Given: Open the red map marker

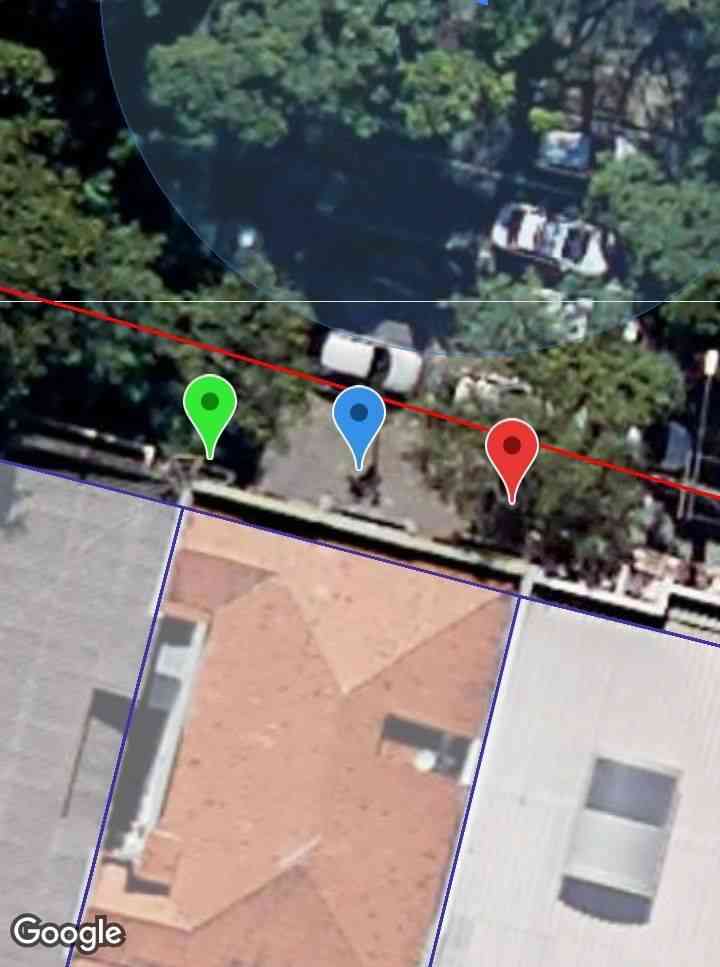Looking at the screenshot, I should coord(512,449).
